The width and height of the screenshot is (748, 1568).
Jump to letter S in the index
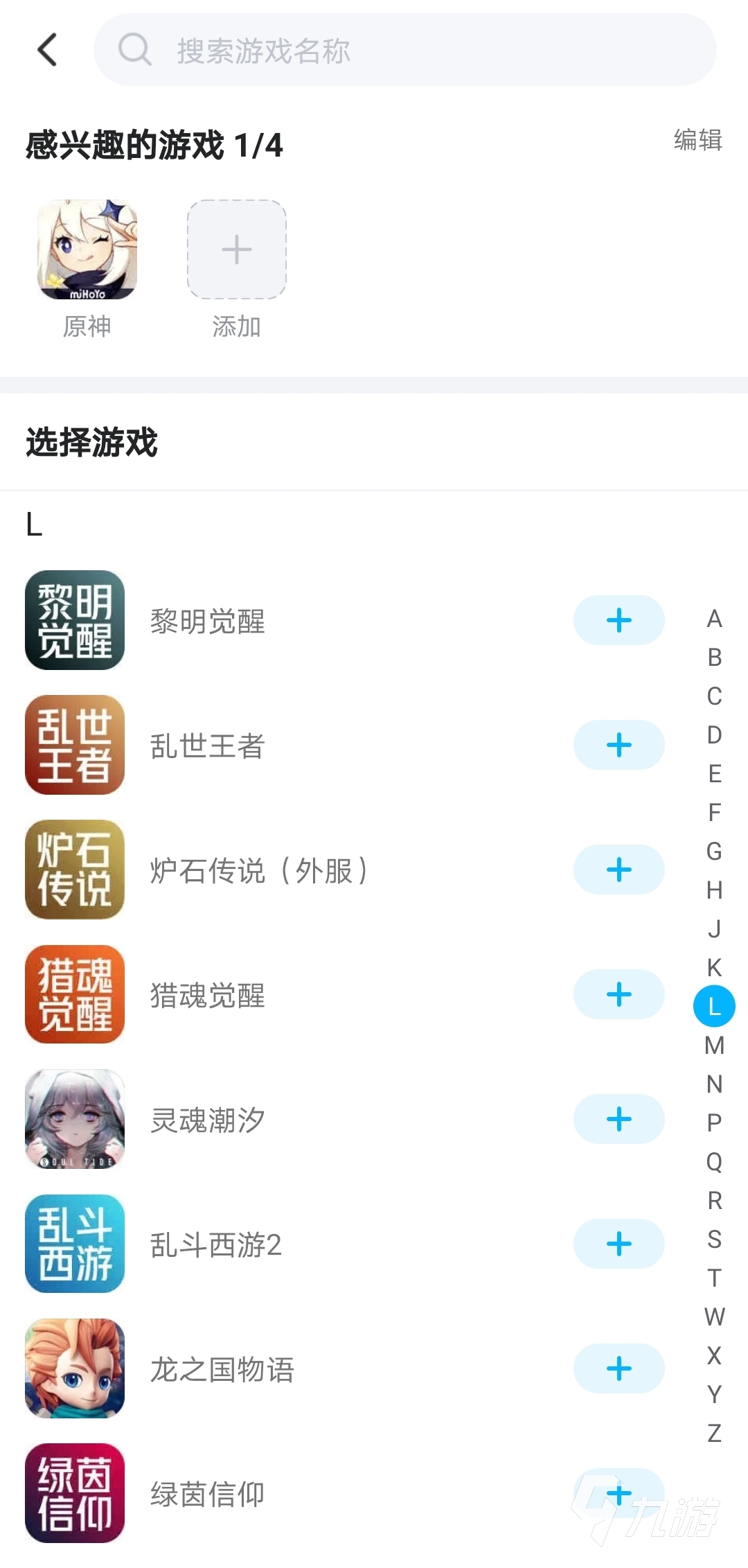(x=714, y=1239)
